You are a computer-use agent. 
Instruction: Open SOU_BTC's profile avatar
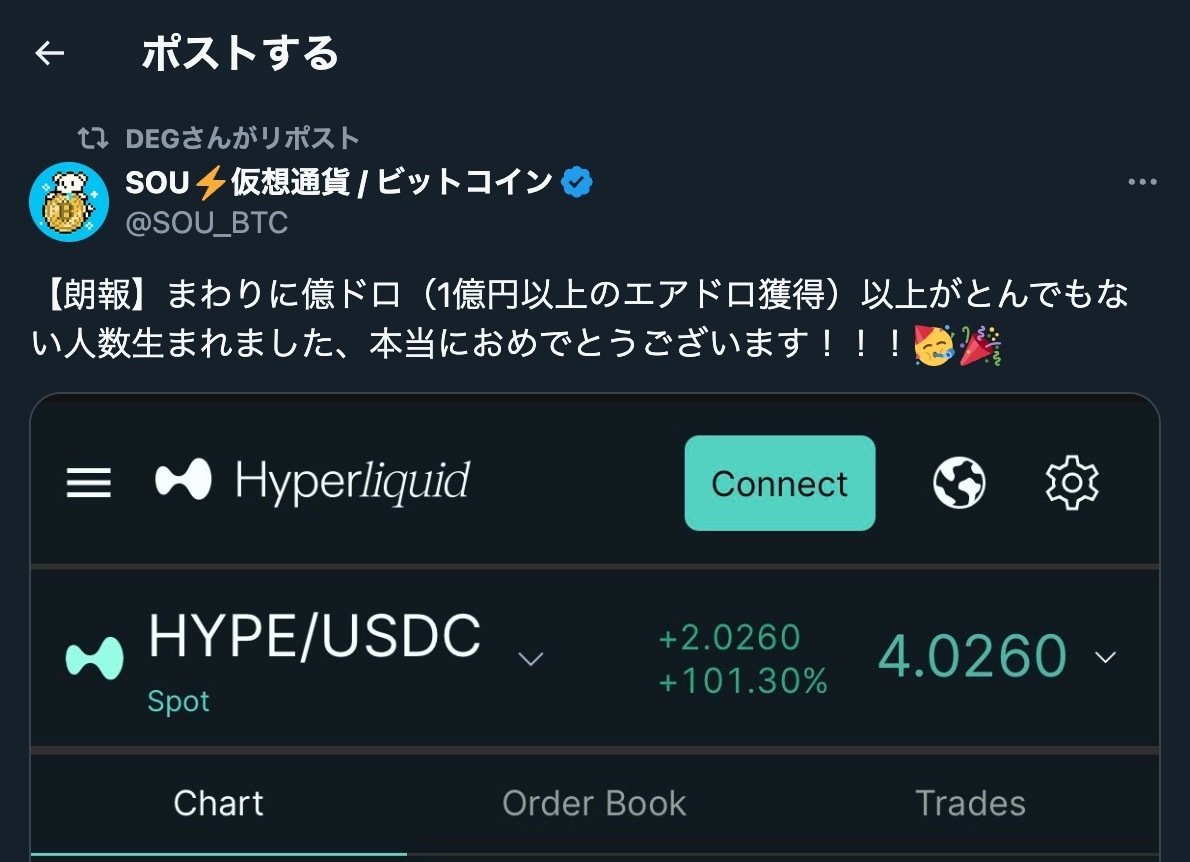click(x=69, y=201)
